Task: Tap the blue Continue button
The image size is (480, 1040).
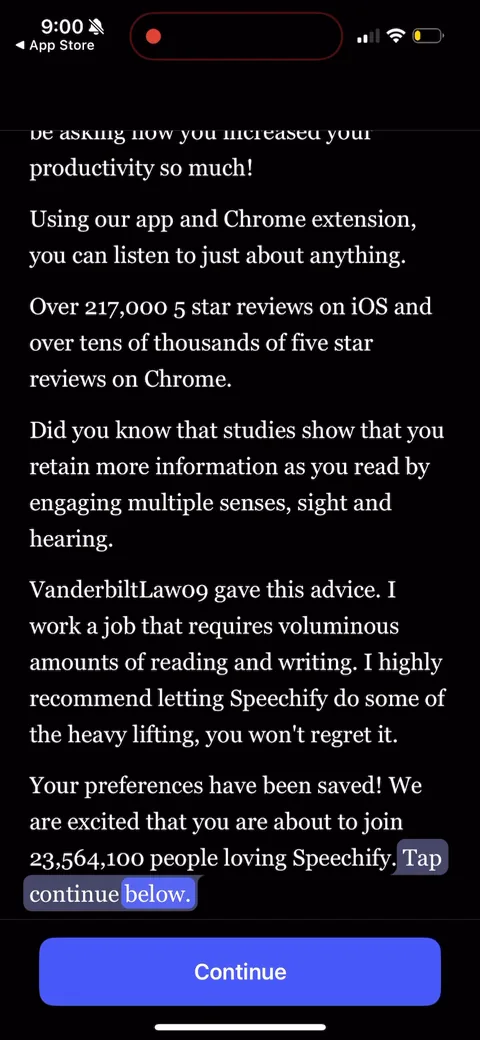Action: coord(240,972)
